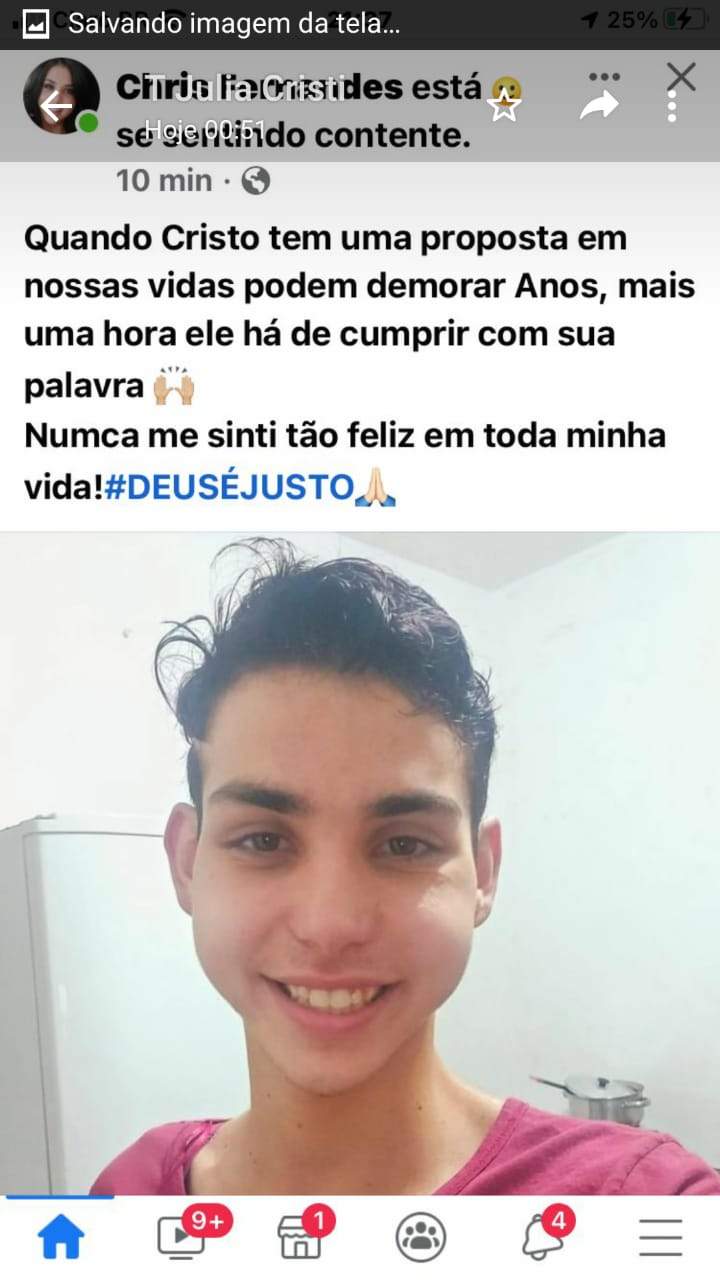This screenshot has height=1280, width=720.
Task: Switch to the Groups tab
Action: (421, 1238)
